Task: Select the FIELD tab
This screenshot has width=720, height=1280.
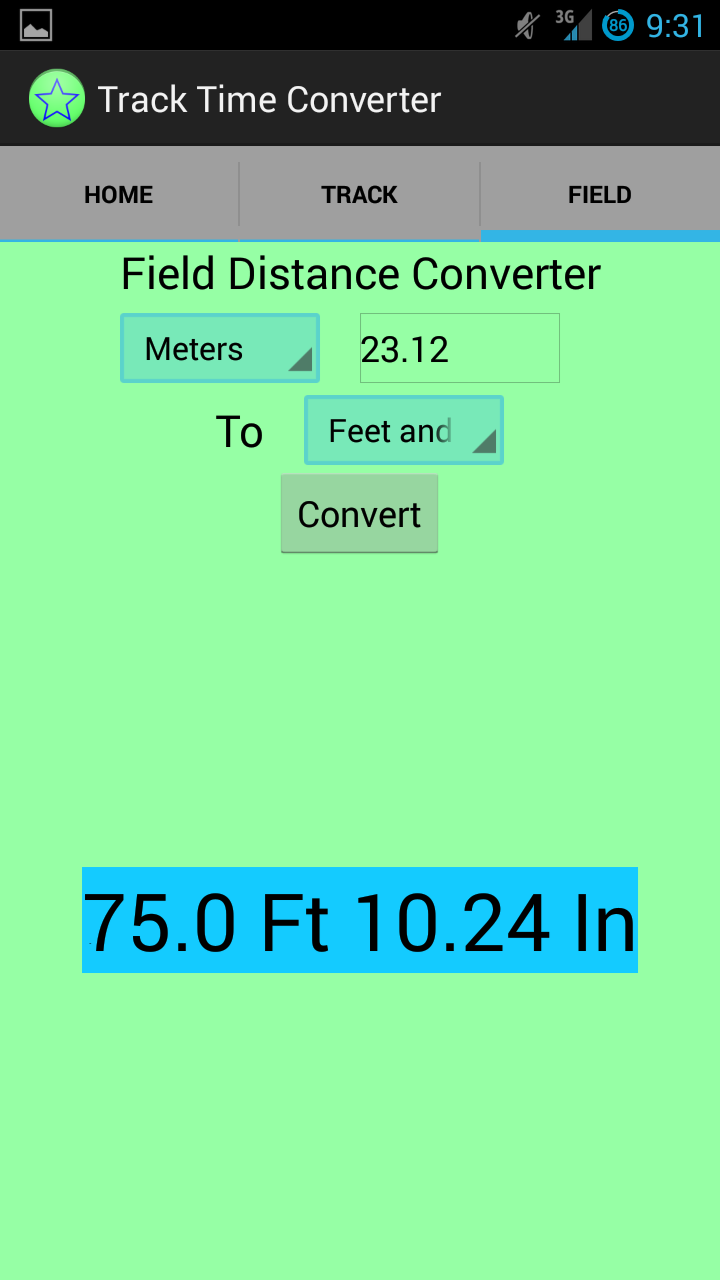Action: (x=599, y=194)
